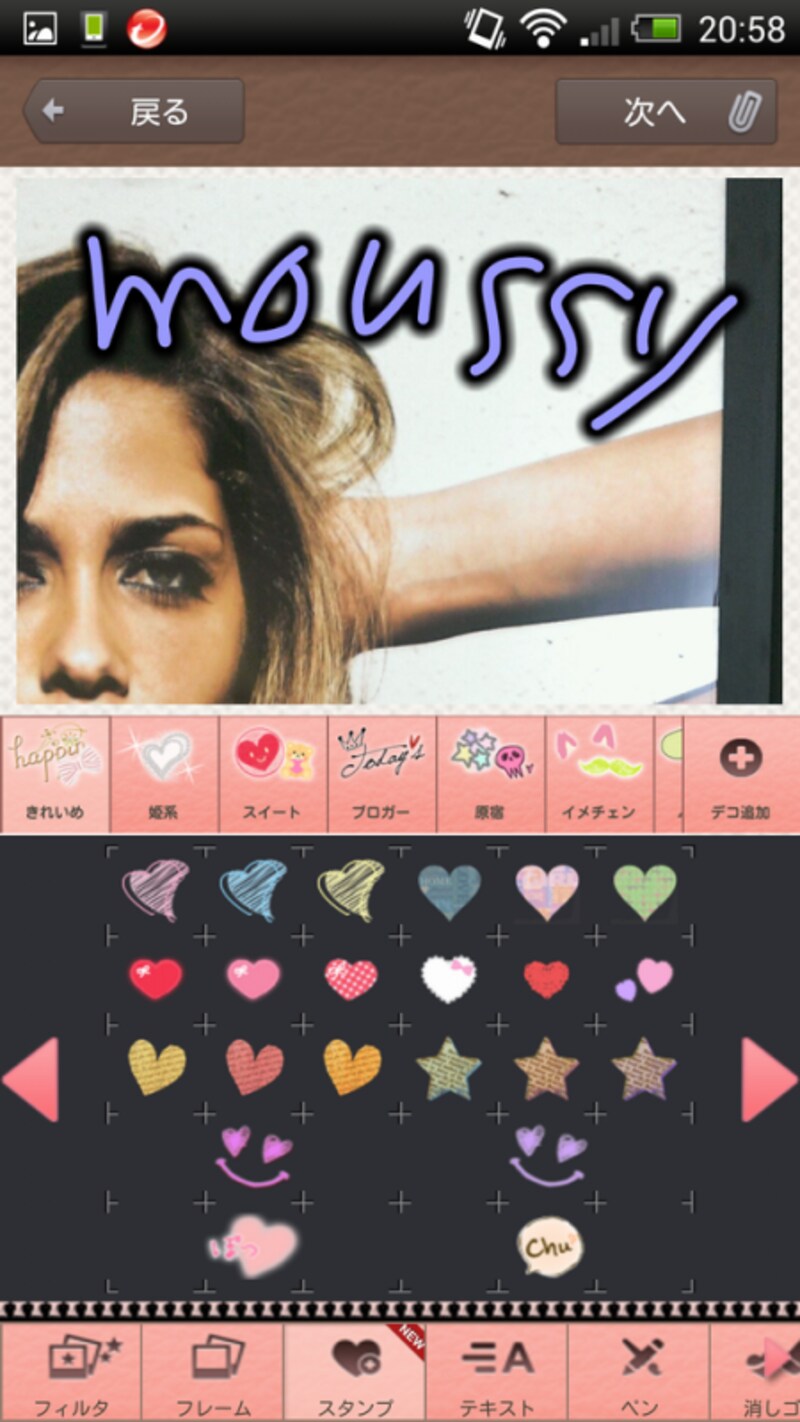The image size is (800, 1422).
Task: Open the フィルタ tool
Action: tap(70, 1372)
